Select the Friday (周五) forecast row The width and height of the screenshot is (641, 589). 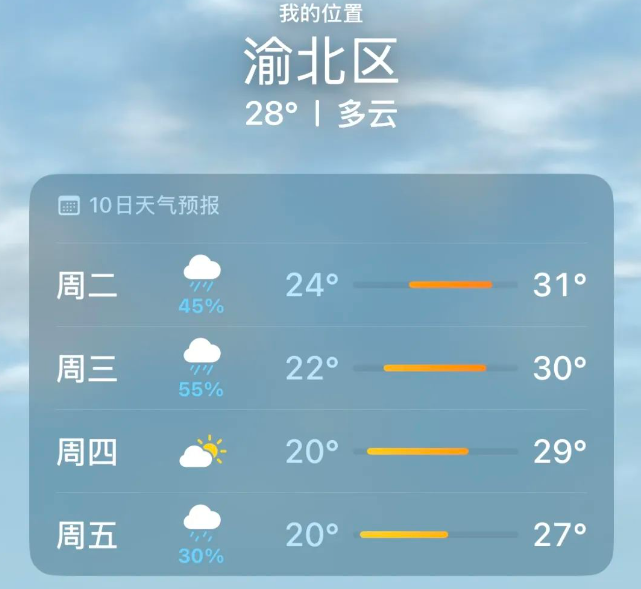320,535
